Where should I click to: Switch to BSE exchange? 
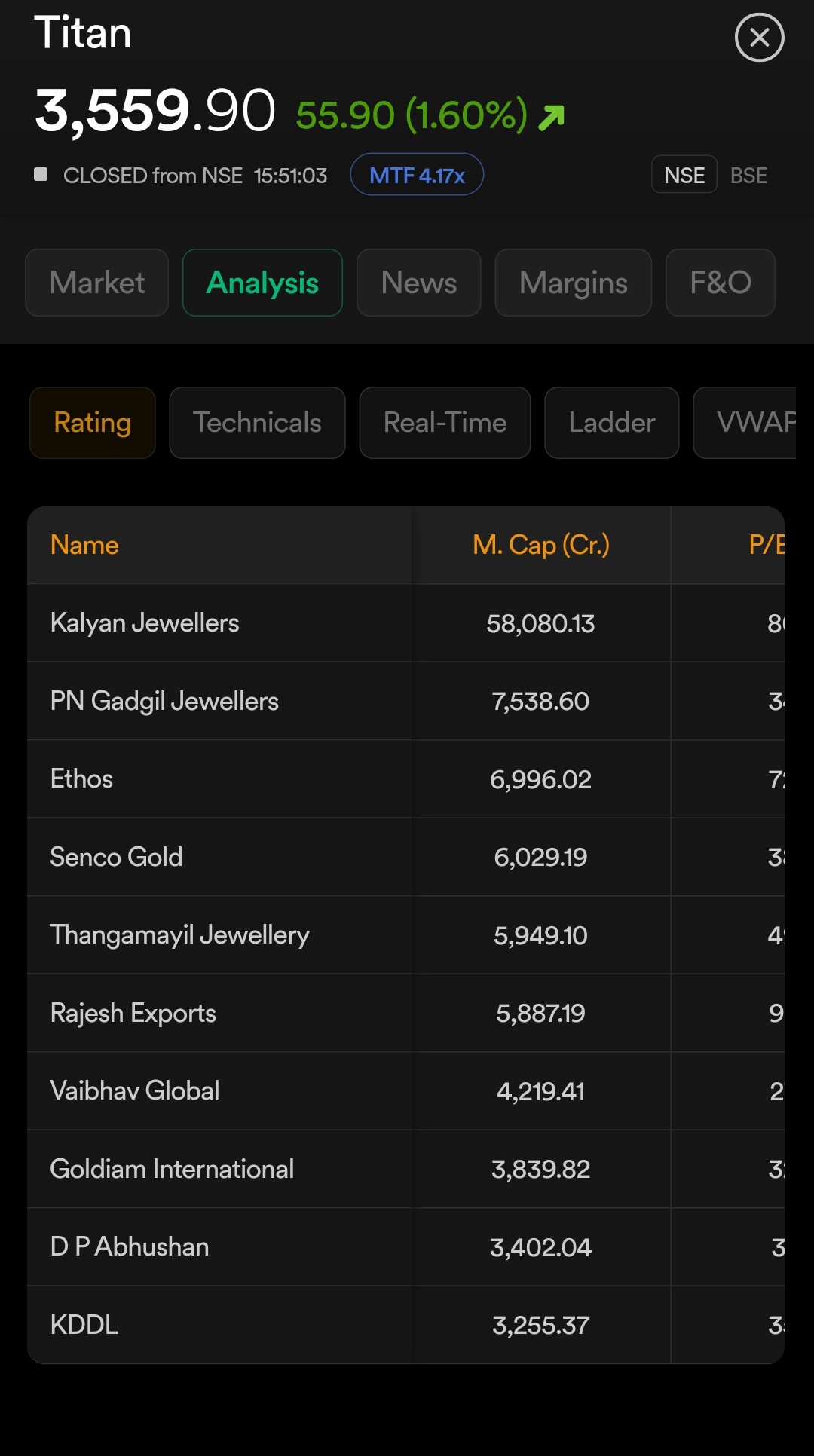pos(748,175)
